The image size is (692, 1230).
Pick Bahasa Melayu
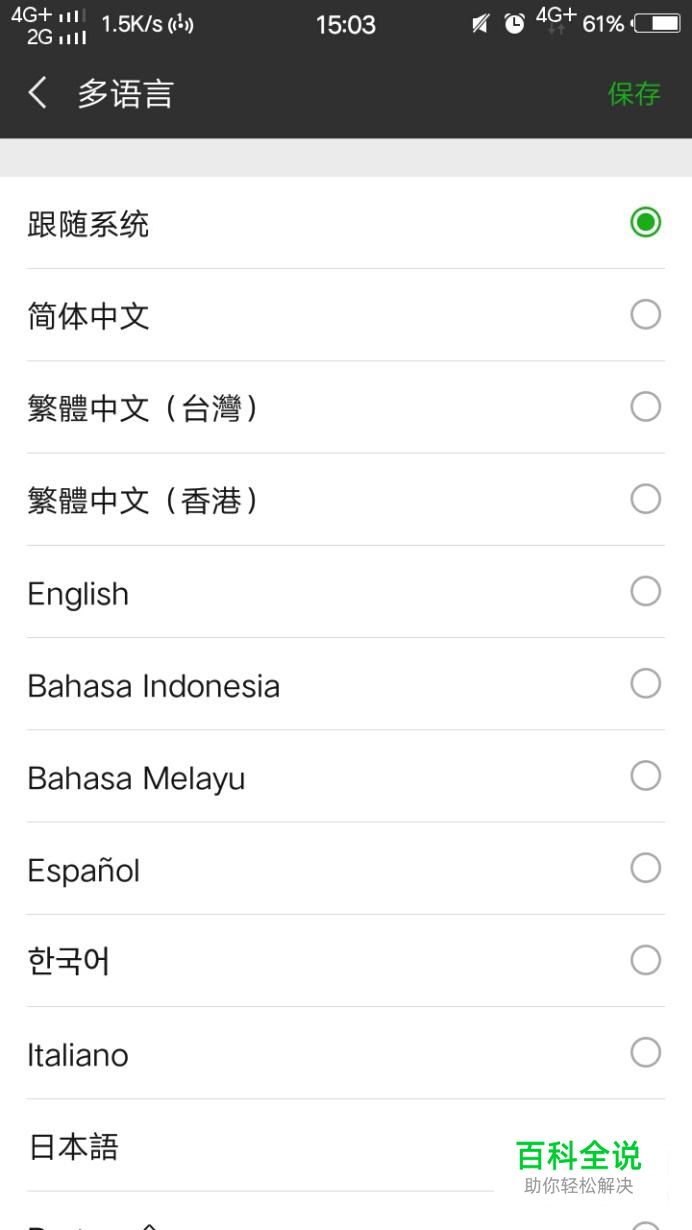click(346, 776)
